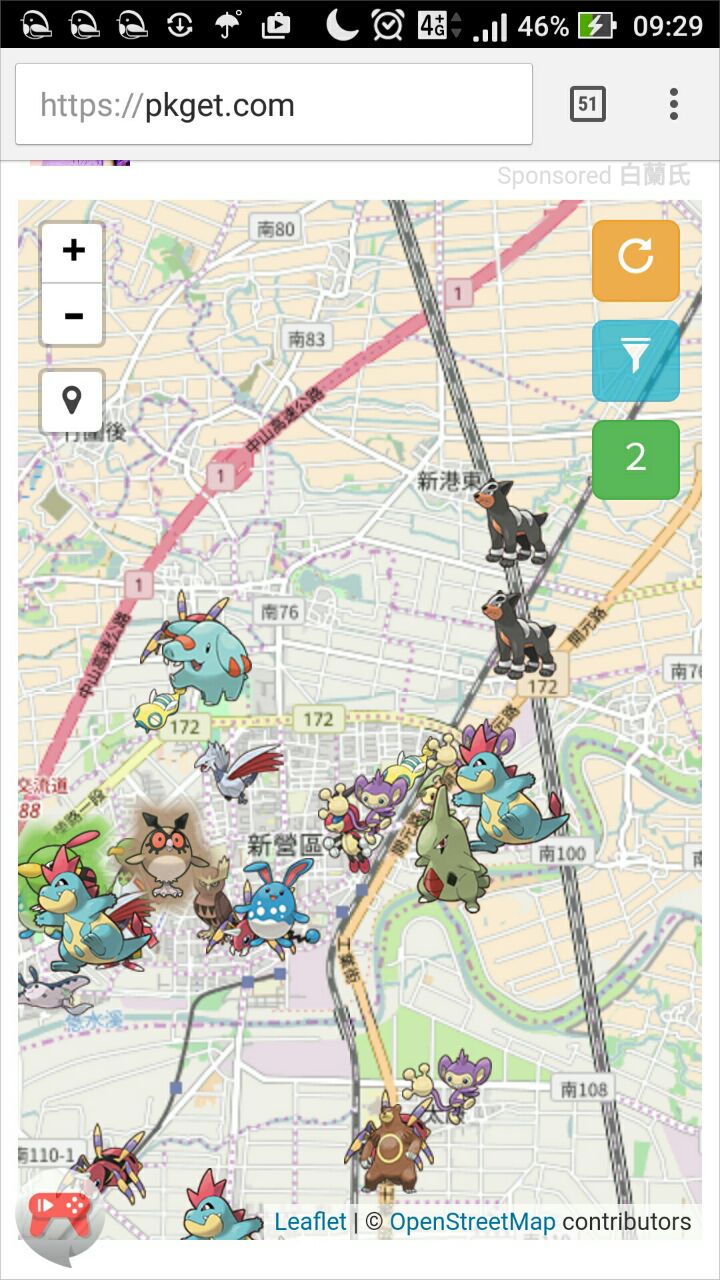Select the Skarmory marker on the map
This screenshot has height=1280, width=720.
tap(240, 768)
